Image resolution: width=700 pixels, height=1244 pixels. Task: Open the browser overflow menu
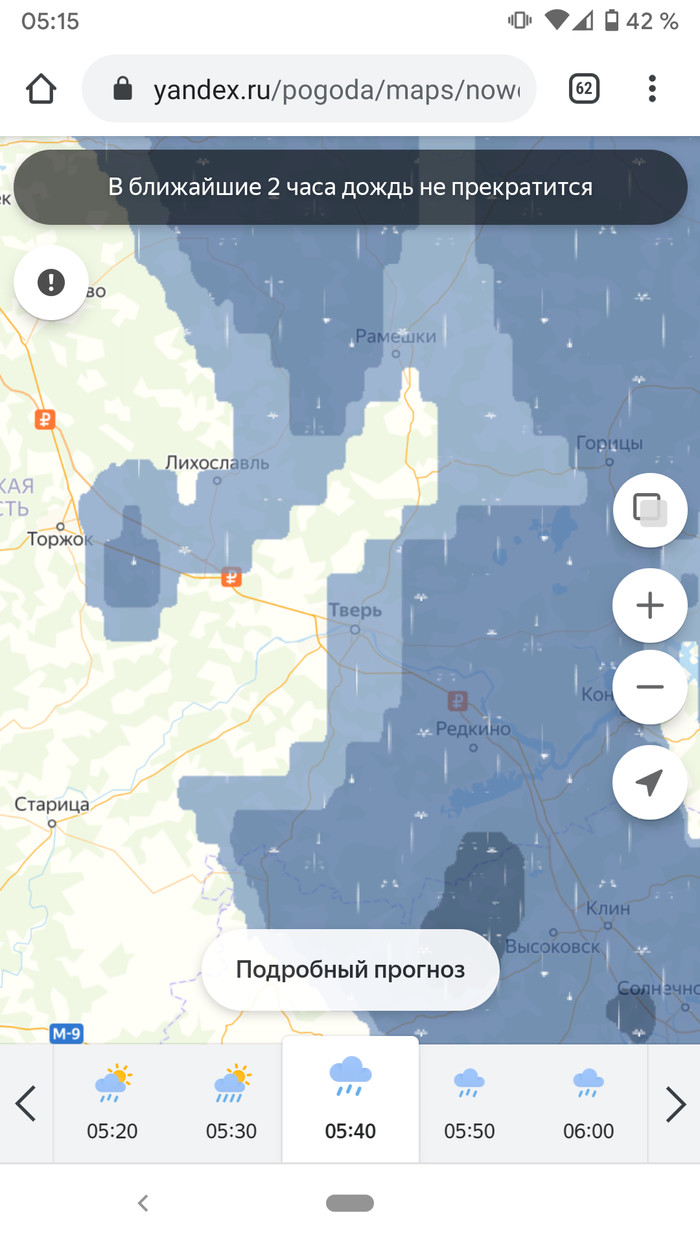[652, 89]
